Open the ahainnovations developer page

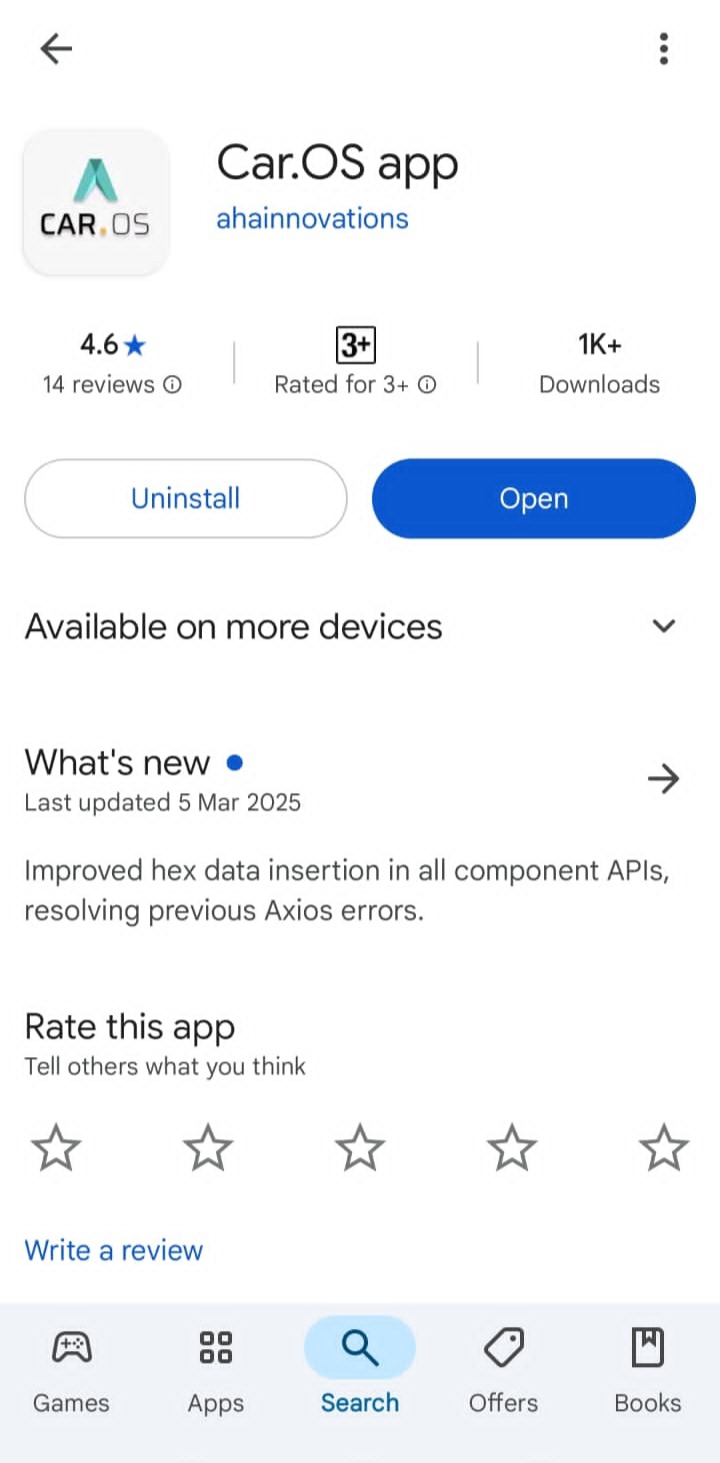pyautogui.click(x=312, y=218)
